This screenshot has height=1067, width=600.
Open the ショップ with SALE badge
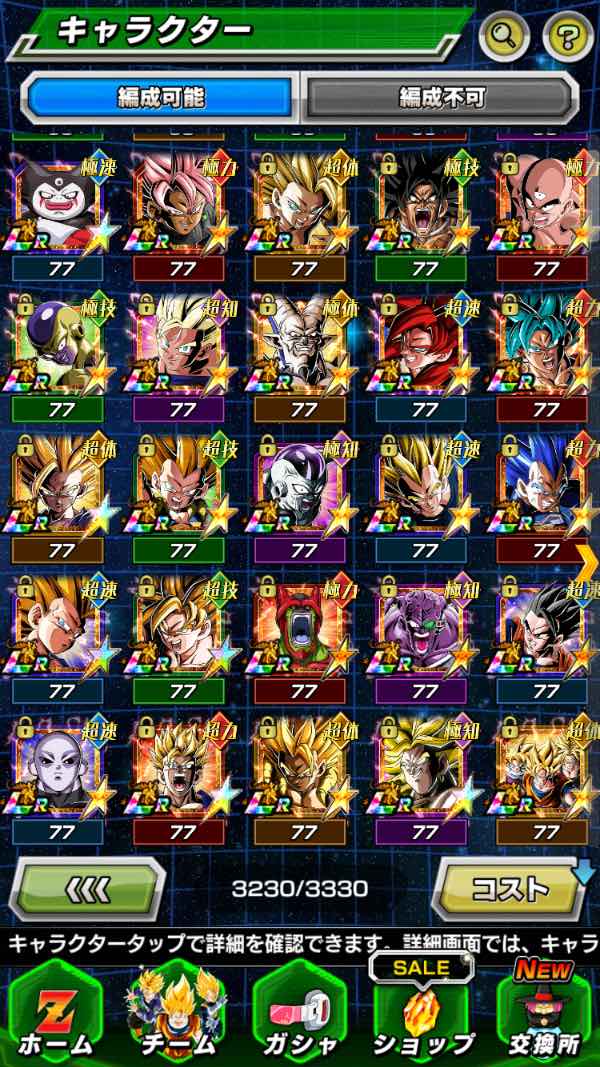tap(422, 1010)
